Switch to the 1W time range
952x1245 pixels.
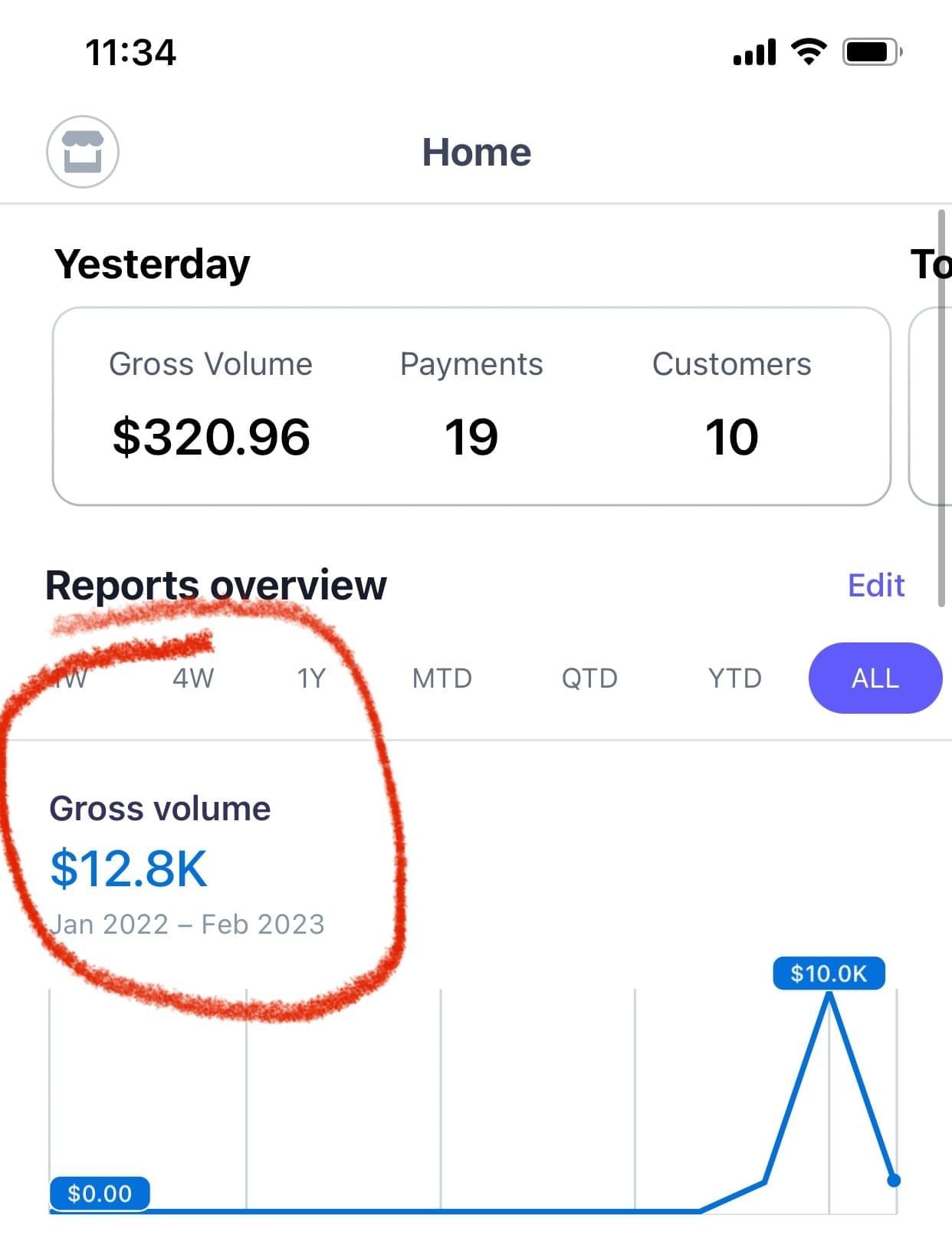pos(71,678)
